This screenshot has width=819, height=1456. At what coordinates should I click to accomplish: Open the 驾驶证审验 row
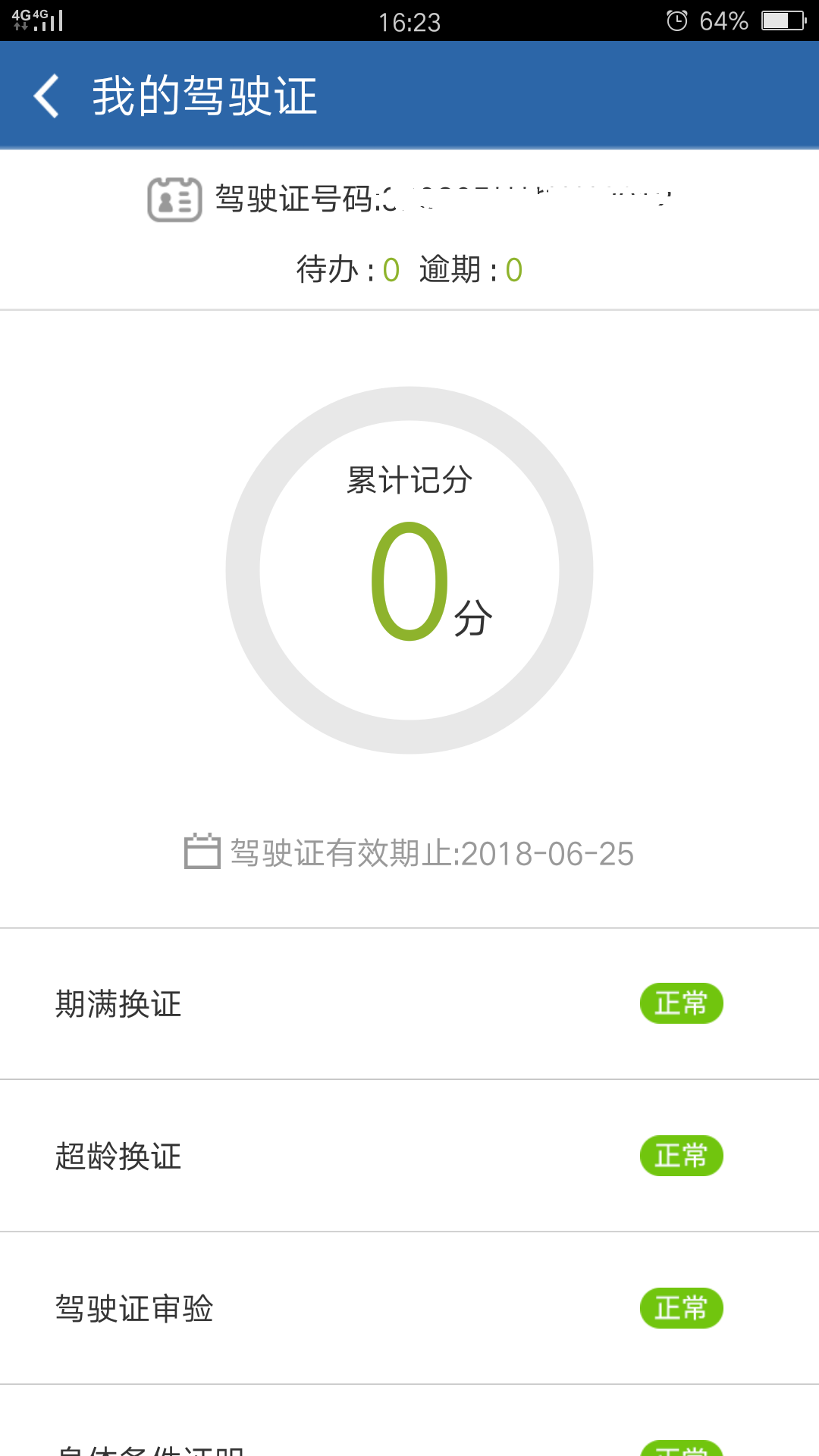[x=303, y=1307]
